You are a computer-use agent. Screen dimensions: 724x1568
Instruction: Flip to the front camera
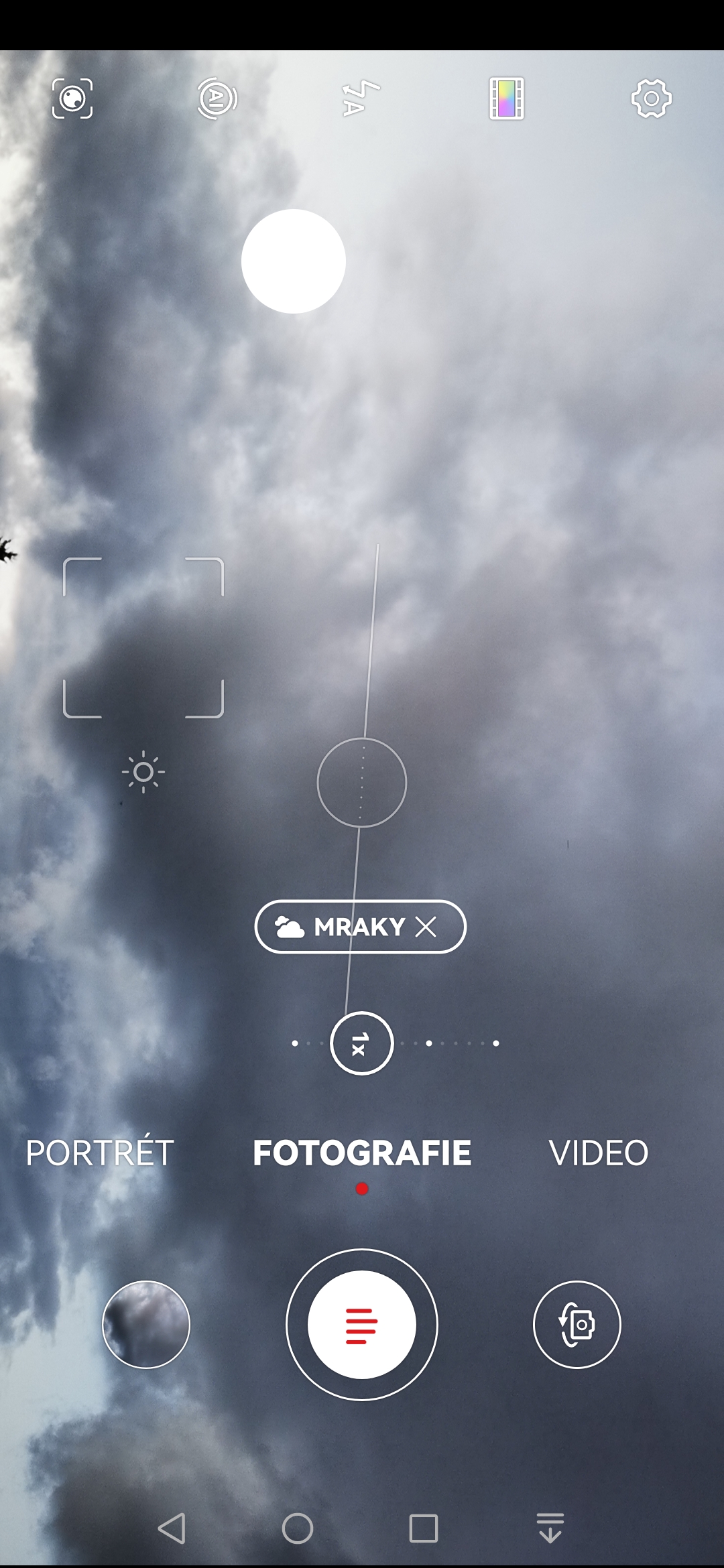[577, 1325]
